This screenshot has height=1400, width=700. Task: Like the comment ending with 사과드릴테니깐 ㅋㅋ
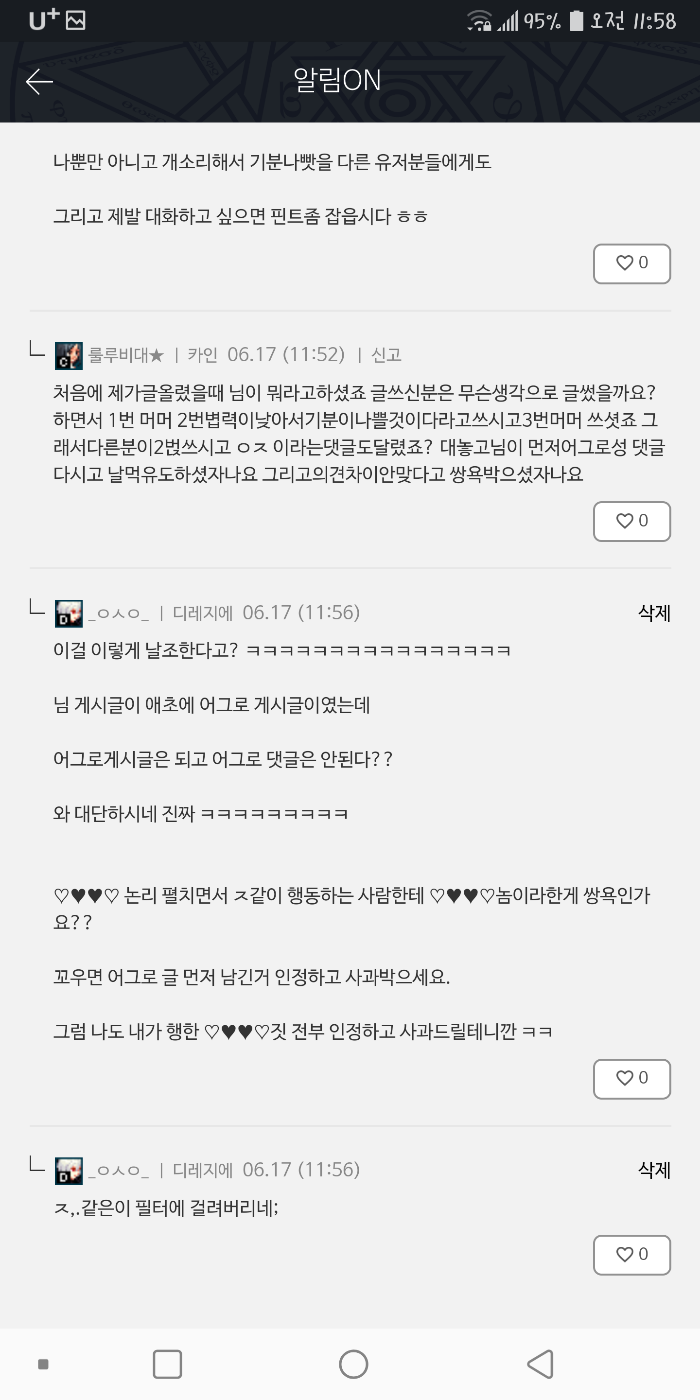(x=631, y=1078)
